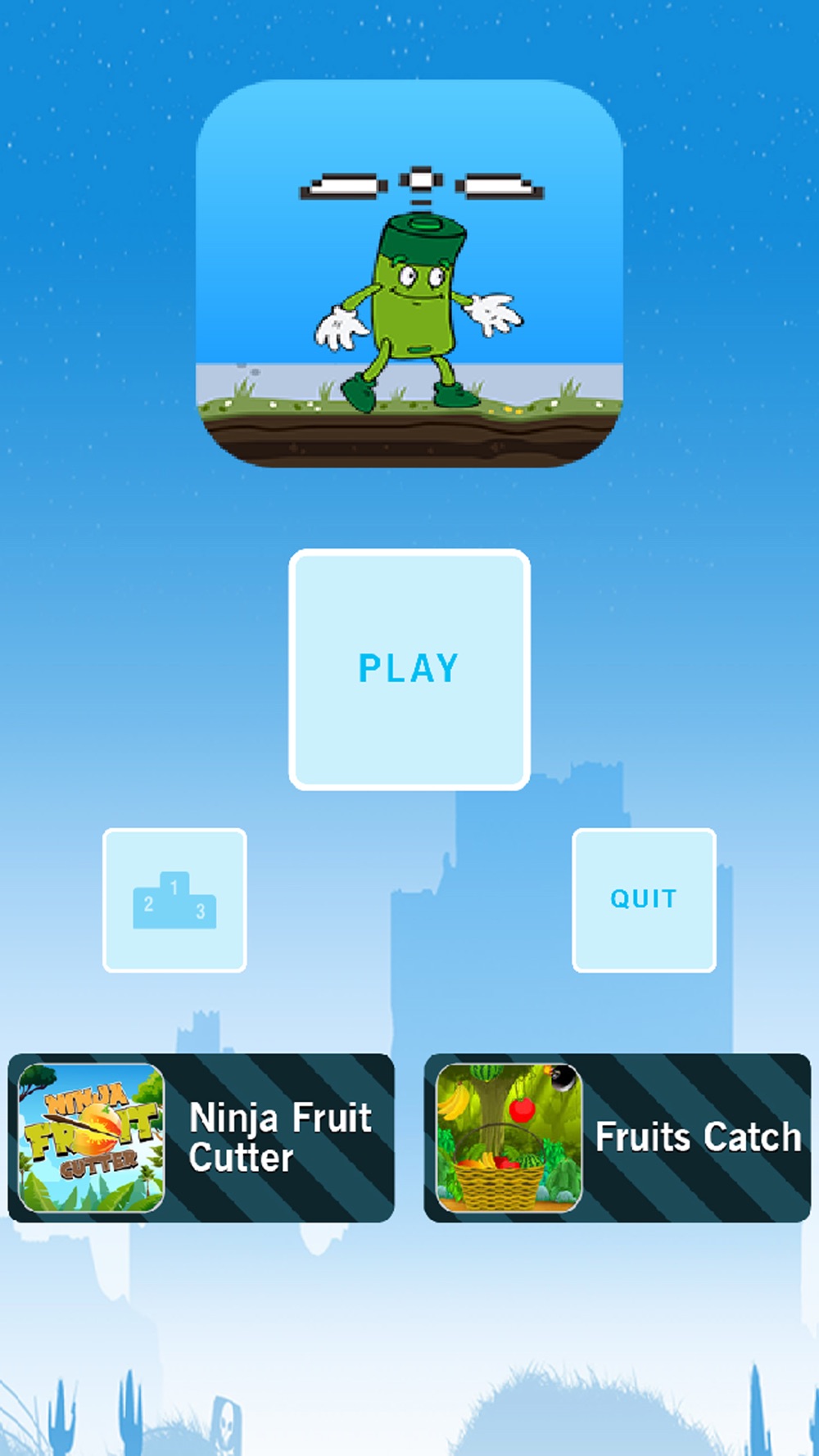The width and height of the screenshot is (819, 1456).
Task: Open the Fruits Catch promo
Action: pos(618,1137)
